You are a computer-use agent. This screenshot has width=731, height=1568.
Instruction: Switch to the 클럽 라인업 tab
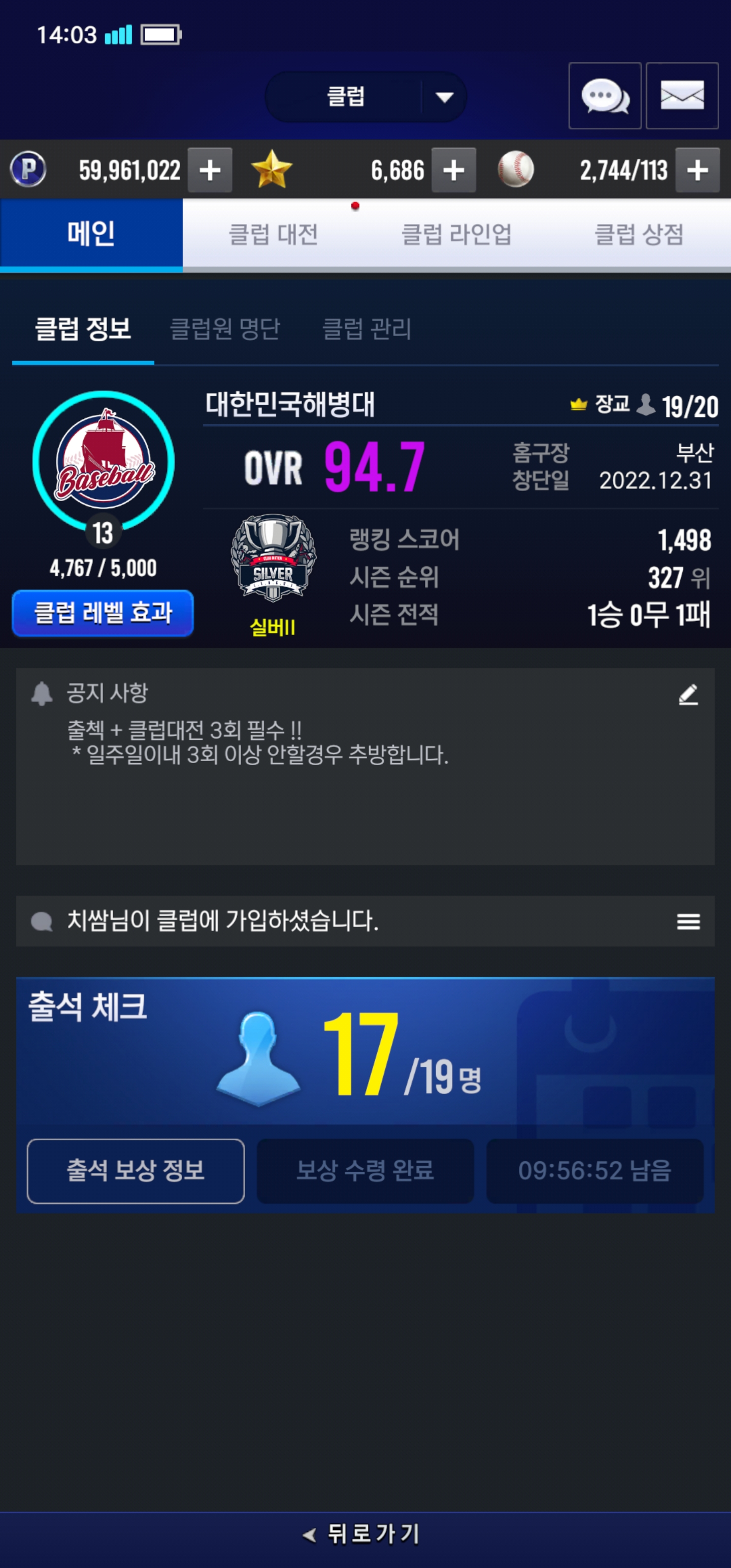[x=456, y=235]
